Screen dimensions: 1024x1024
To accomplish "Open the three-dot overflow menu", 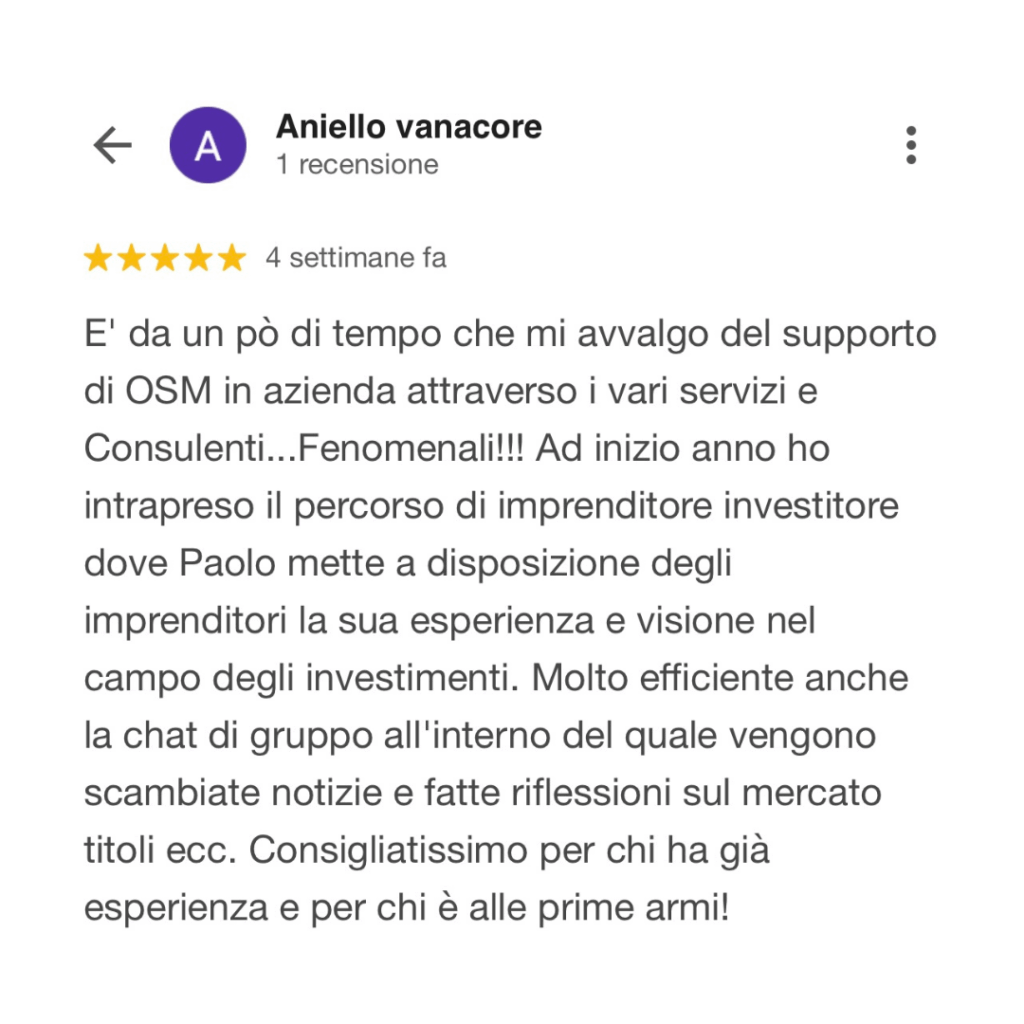I will tap(910, 146).
